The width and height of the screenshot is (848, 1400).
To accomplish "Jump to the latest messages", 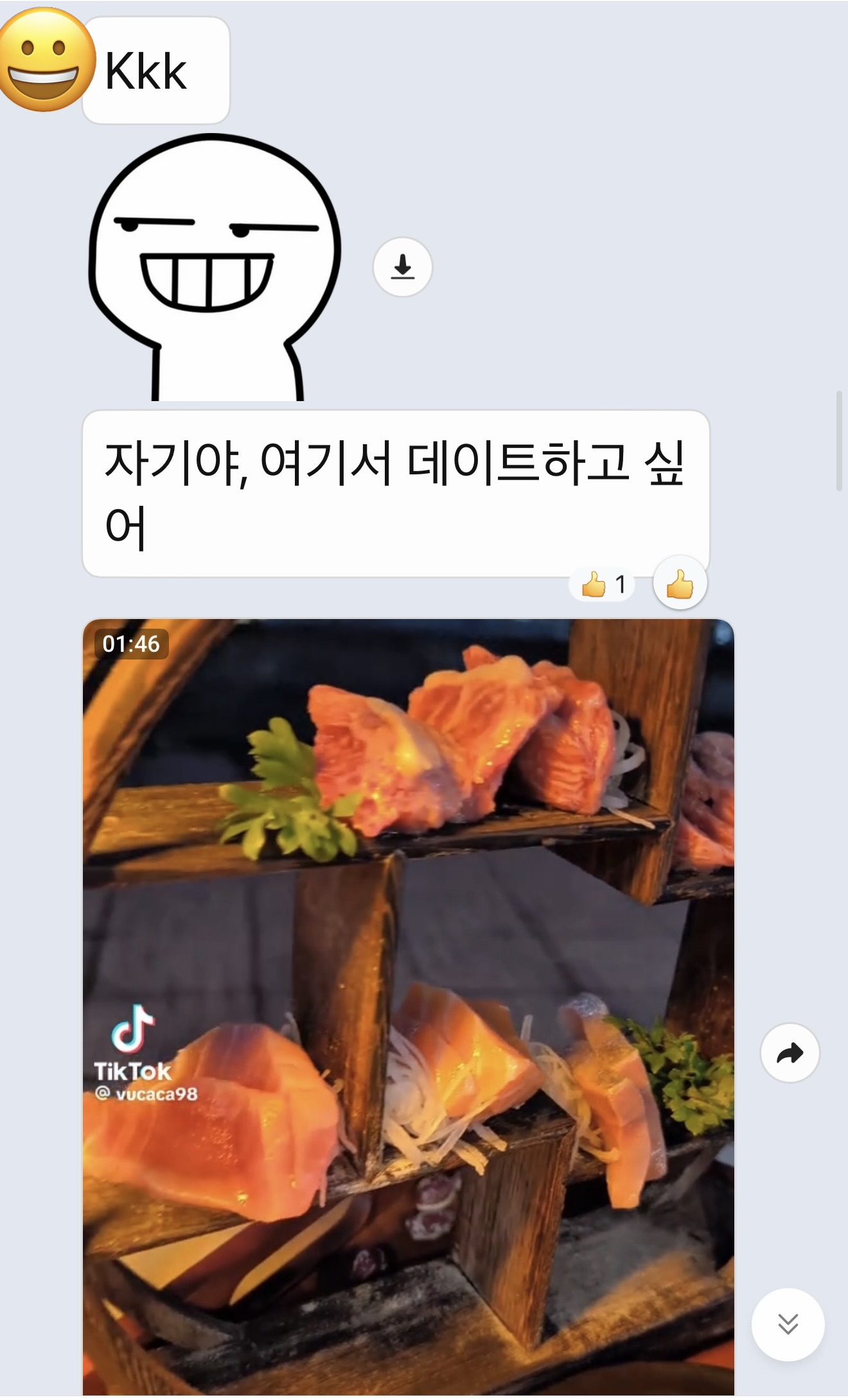I will (788, 1324).
